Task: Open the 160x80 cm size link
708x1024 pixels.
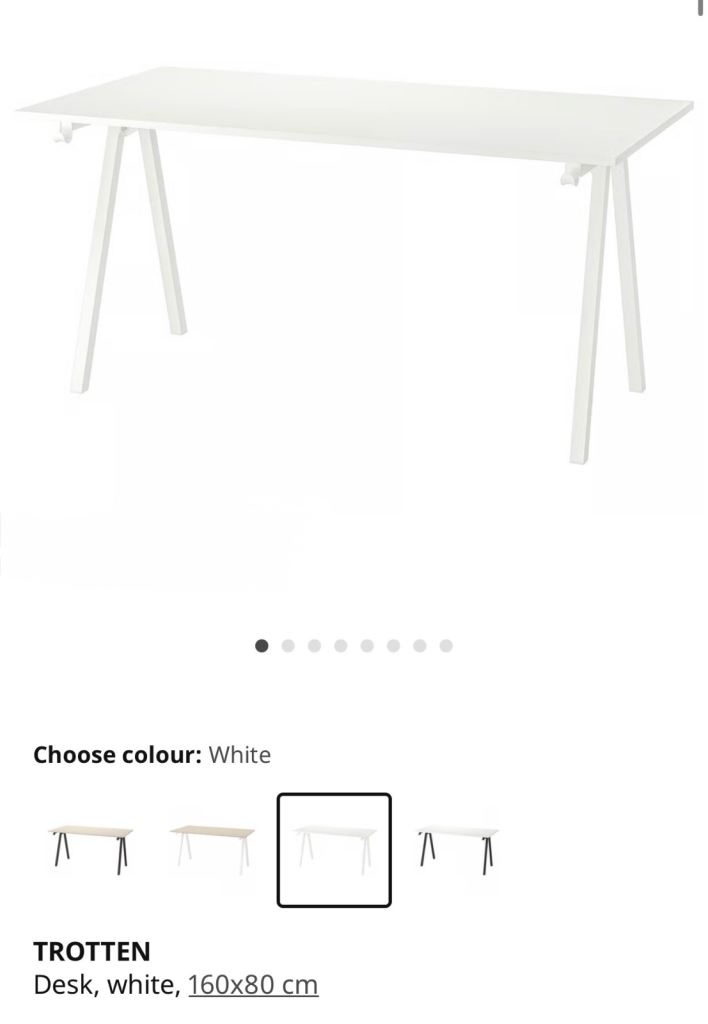Action: point(252,985)
